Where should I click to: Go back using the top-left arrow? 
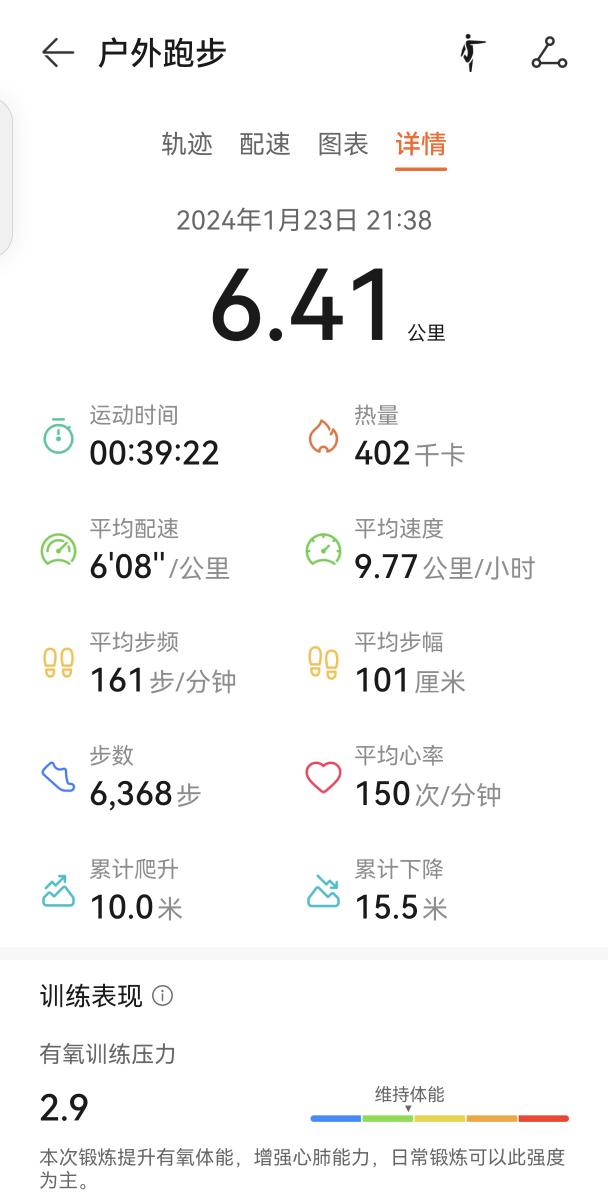click(57, 53)
